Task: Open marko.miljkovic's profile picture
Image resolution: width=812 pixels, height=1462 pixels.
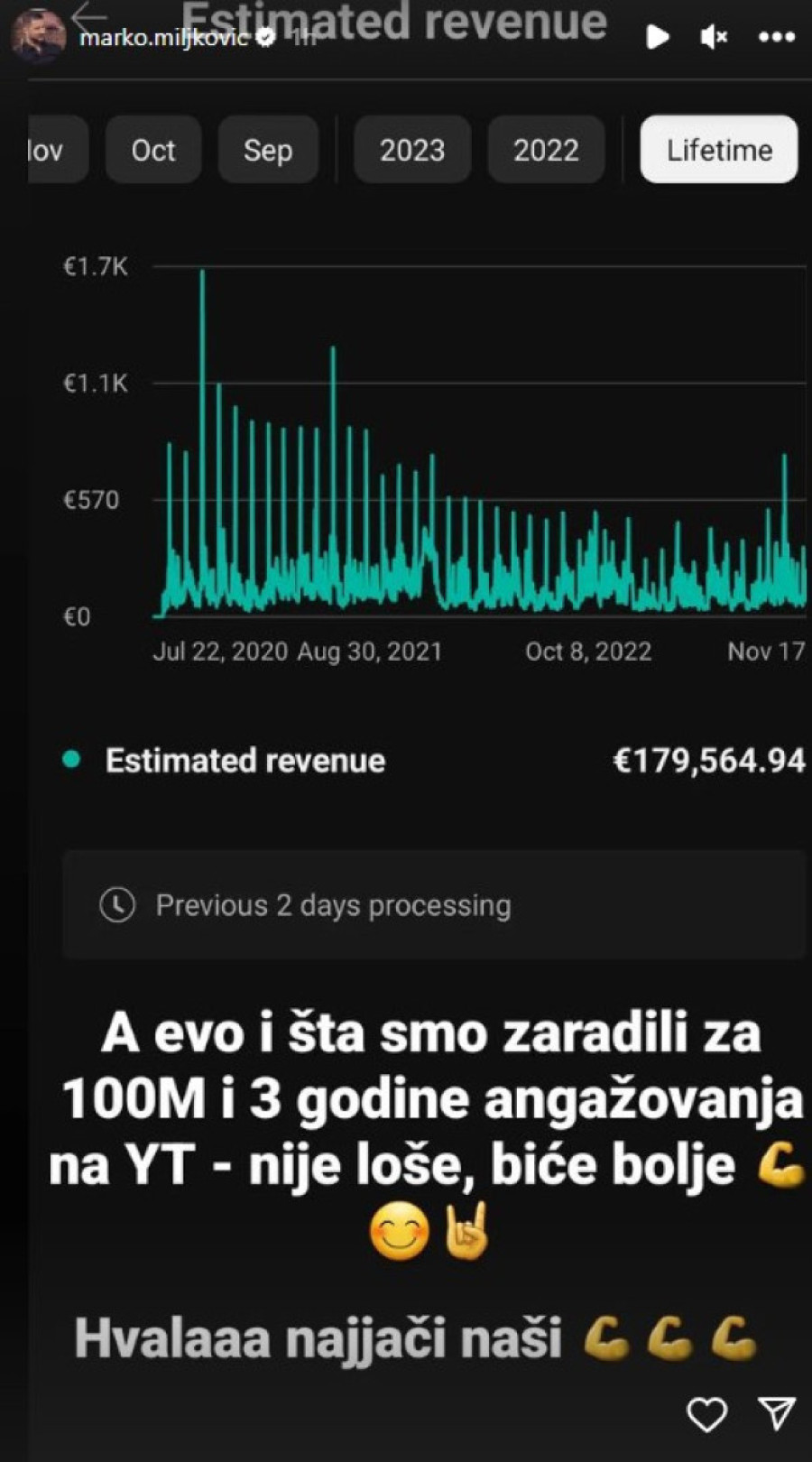Action: (x=38, y=36)
